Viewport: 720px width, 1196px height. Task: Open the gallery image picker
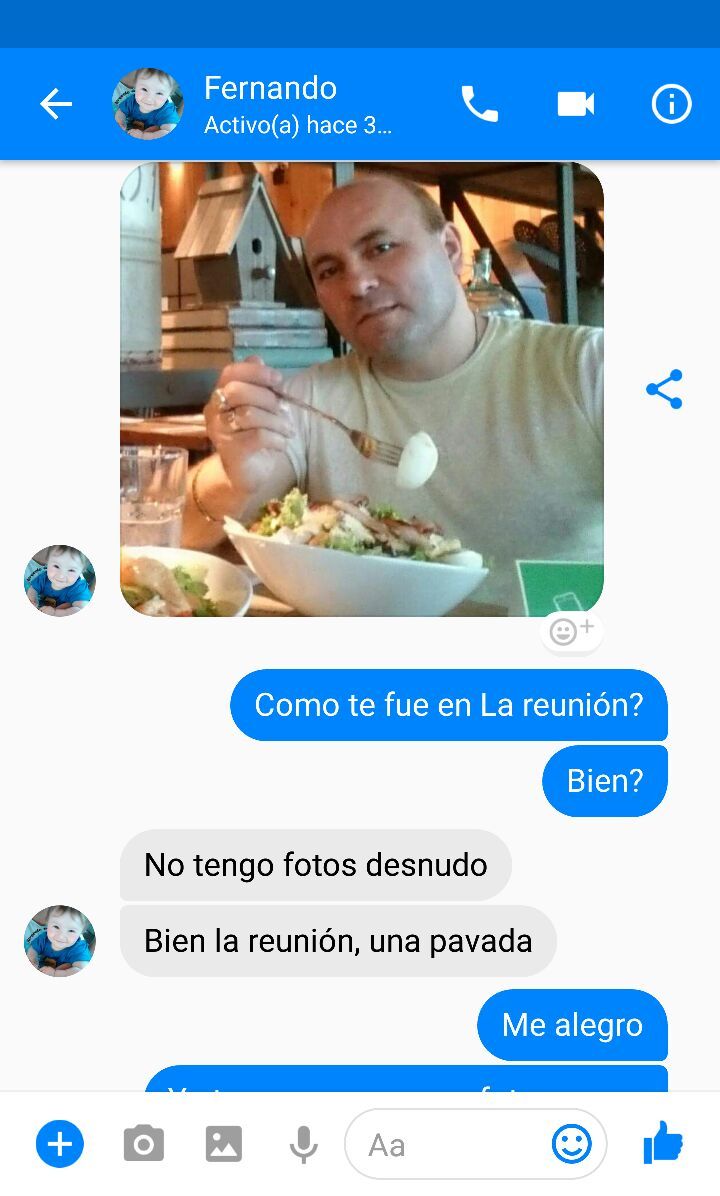(223, 1144)
